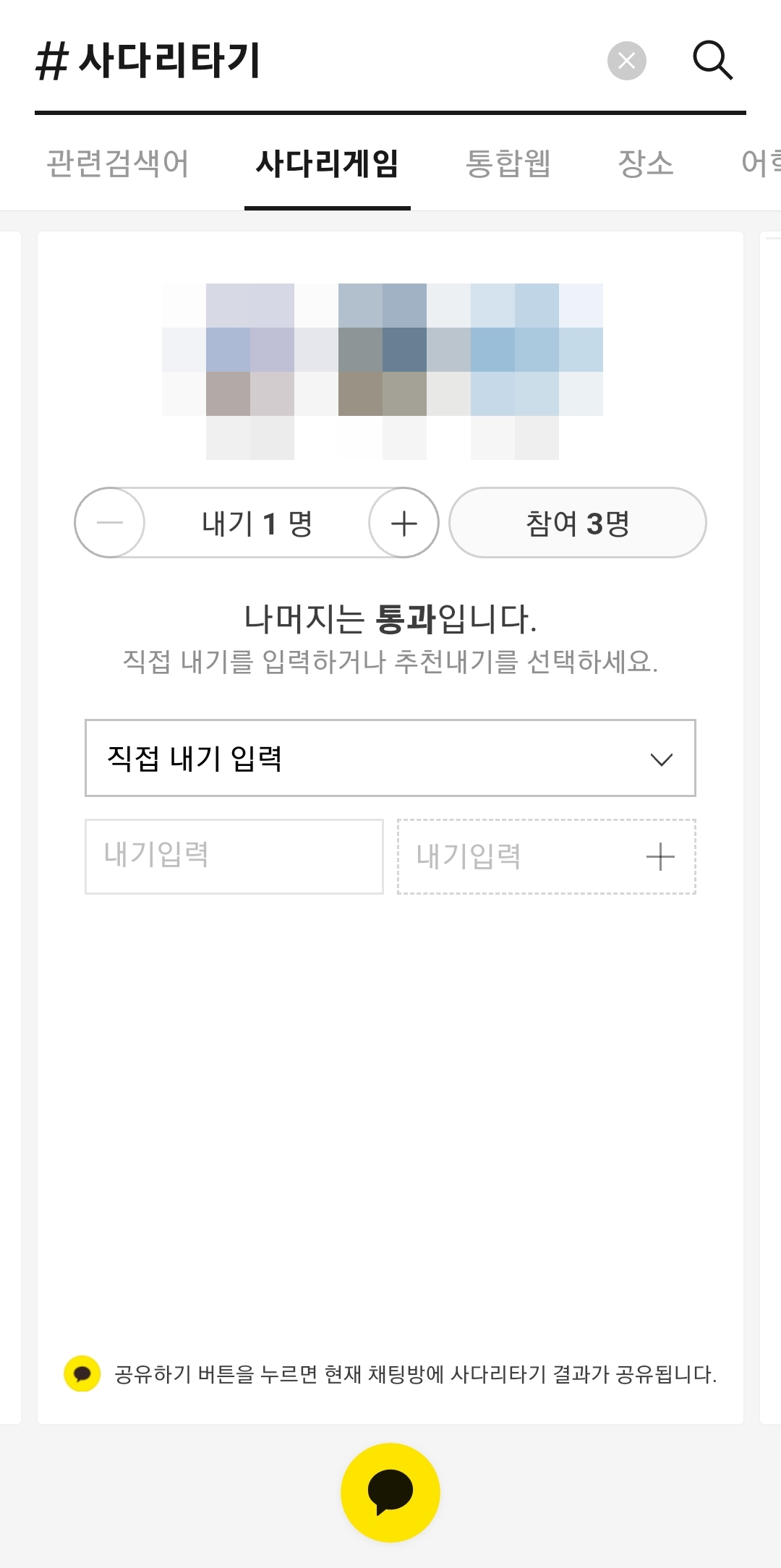Click the plus icon to add another 내기입력 field
The width and height of the screenshot is (781, 1568).
click(660, 856)
